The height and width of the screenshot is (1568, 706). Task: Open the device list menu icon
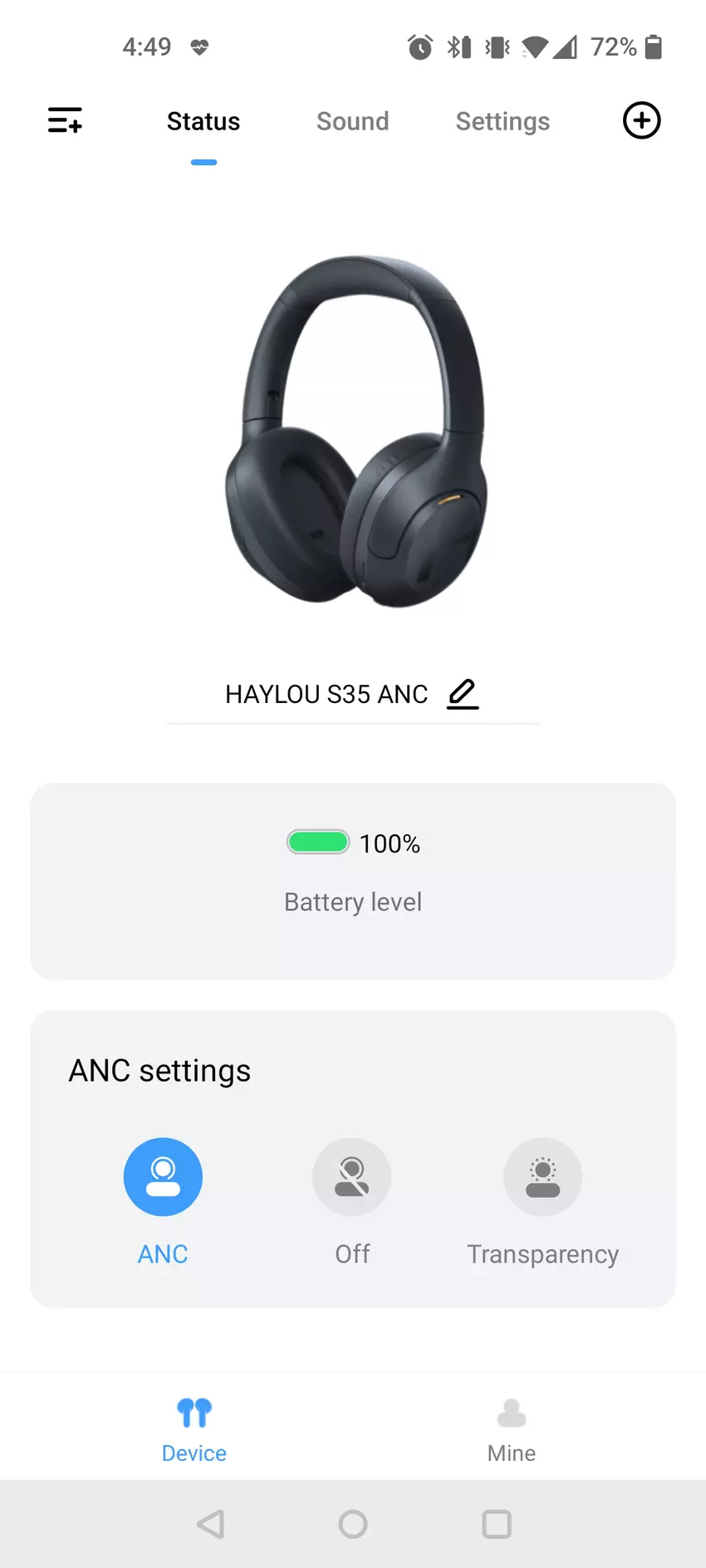[65, 120]
